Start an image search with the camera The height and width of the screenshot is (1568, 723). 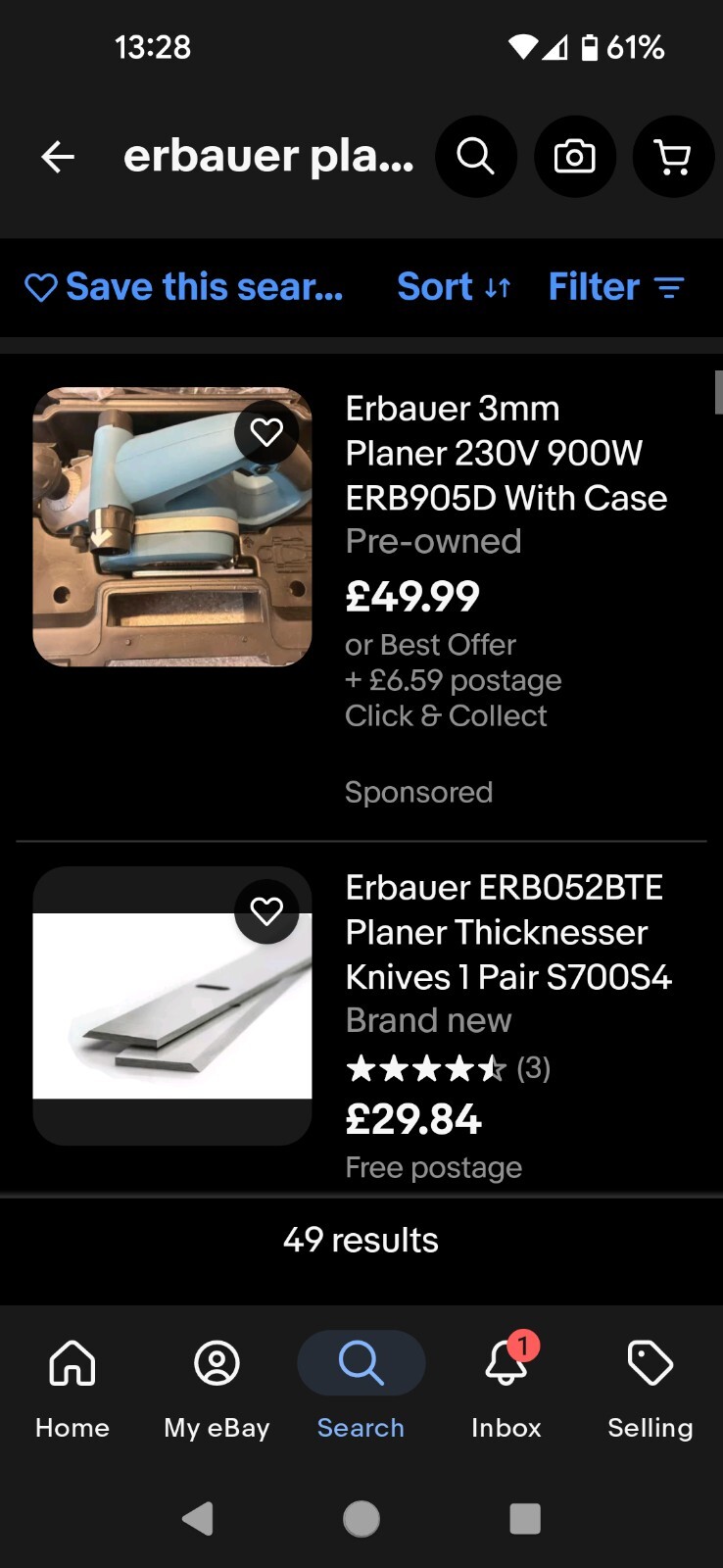click(575, 157)
